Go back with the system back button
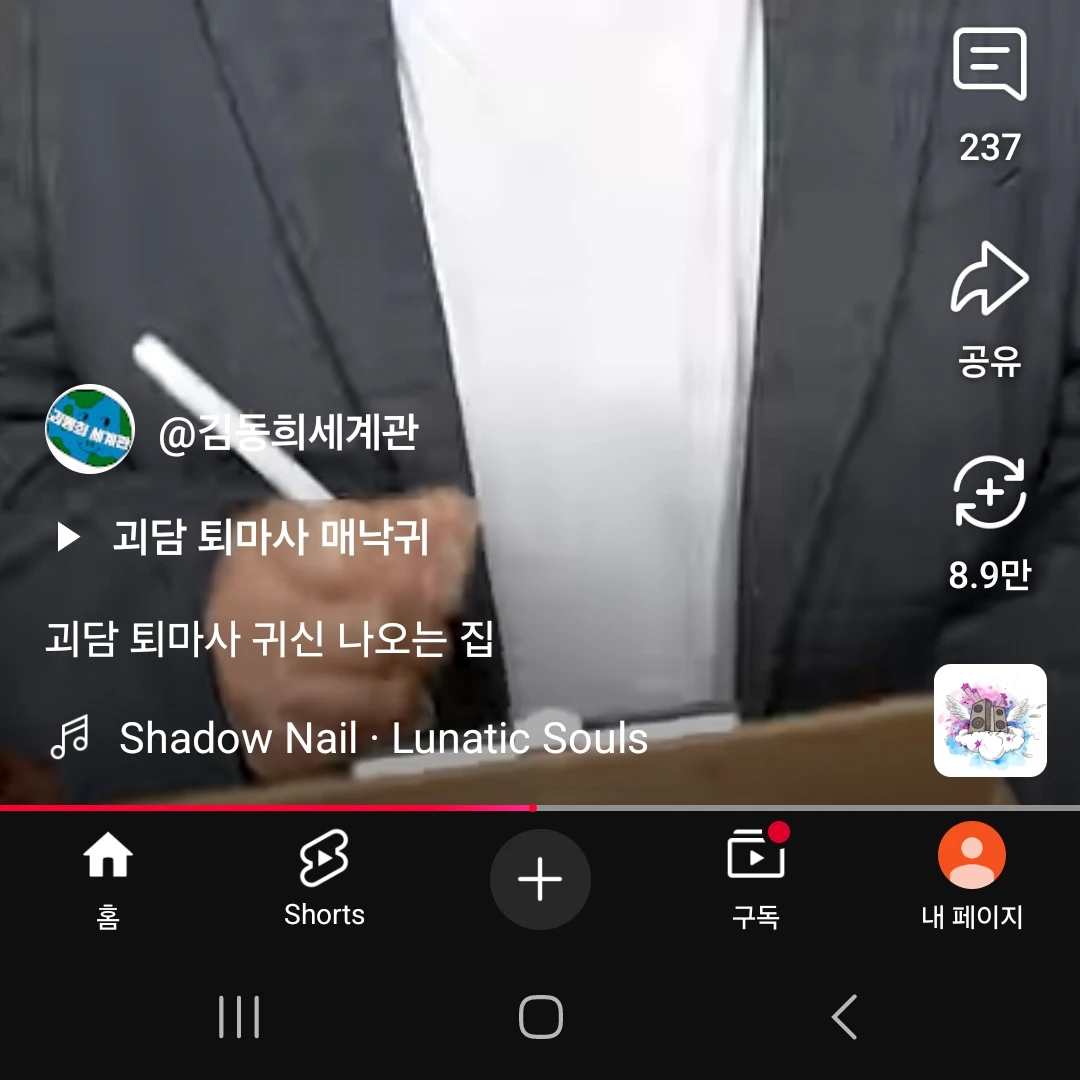The height and width of the screenshot is (1080, 1080). (845, 1018)
